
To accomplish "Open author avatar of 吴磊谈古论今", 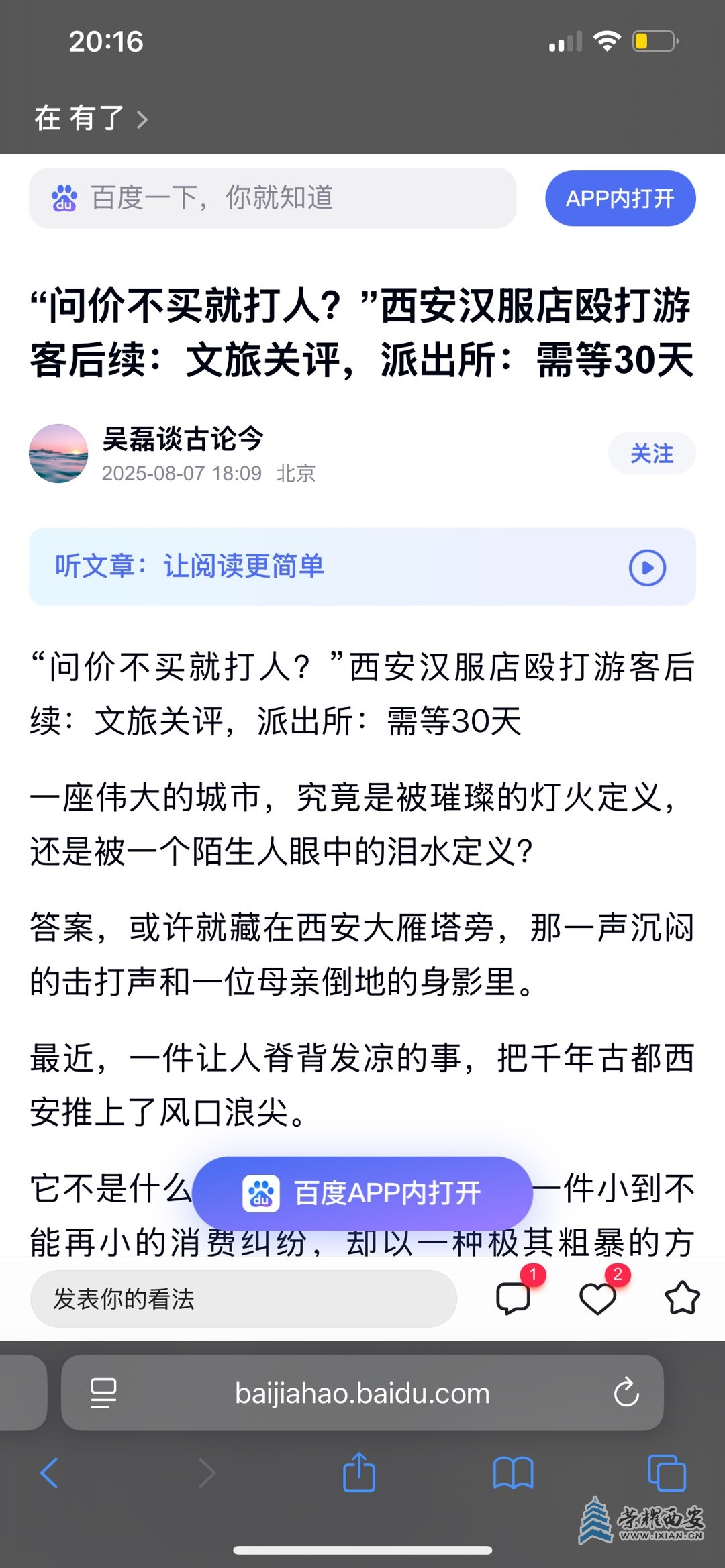I will [58, 454].
